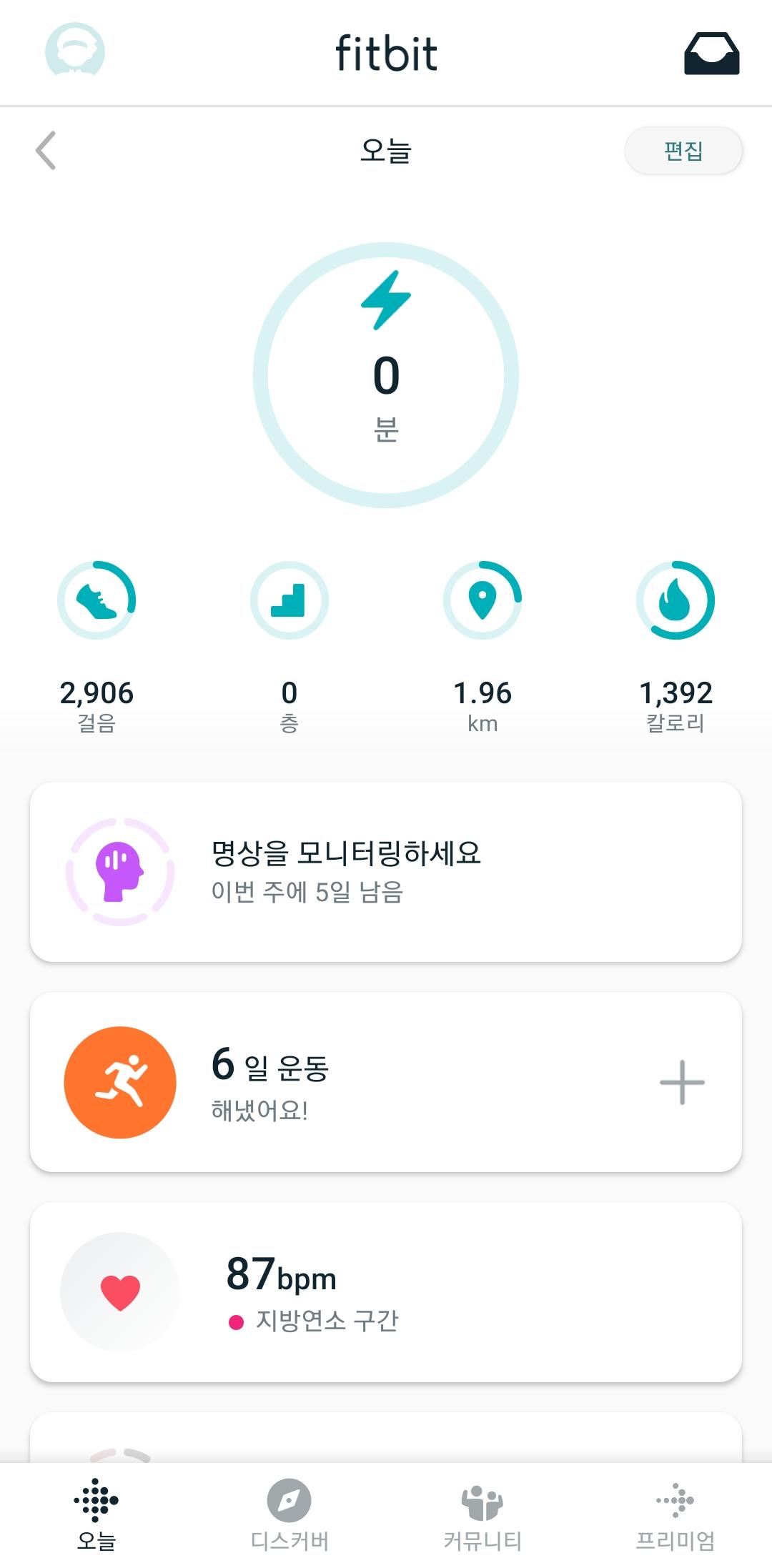The height and width of the screenshot is (1568, 772).
Task: Go to the previous day with back chevron
Action: click(x=46, y=150)
